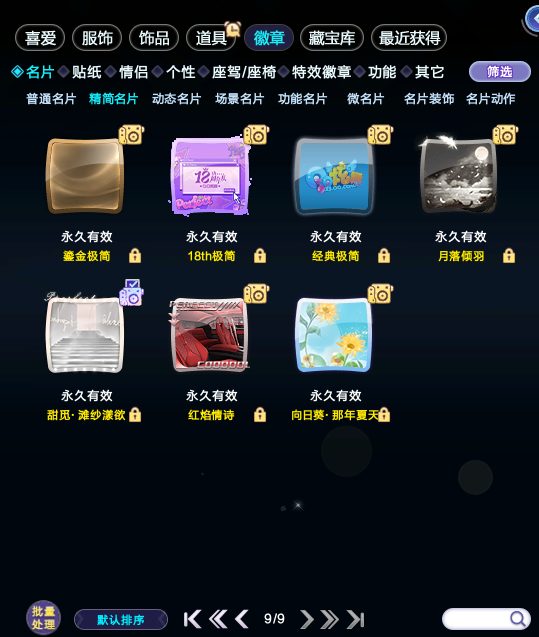Viewport: 539px width, 637px height.
Task: Jump to the first page
Action: 193,619
